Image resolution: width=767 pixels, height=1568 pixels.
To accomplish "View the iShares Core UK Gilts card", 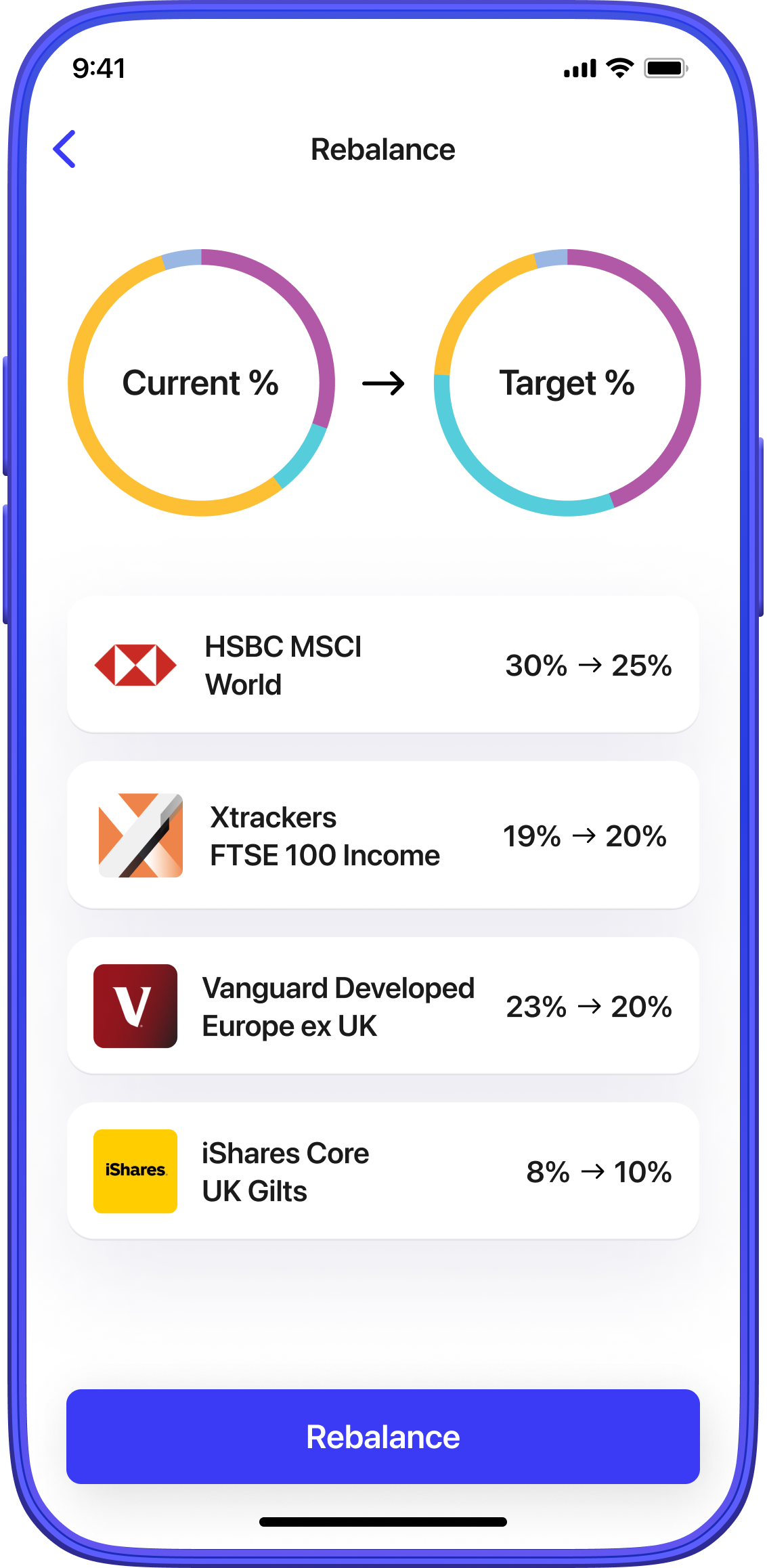I will (382, 1171).
